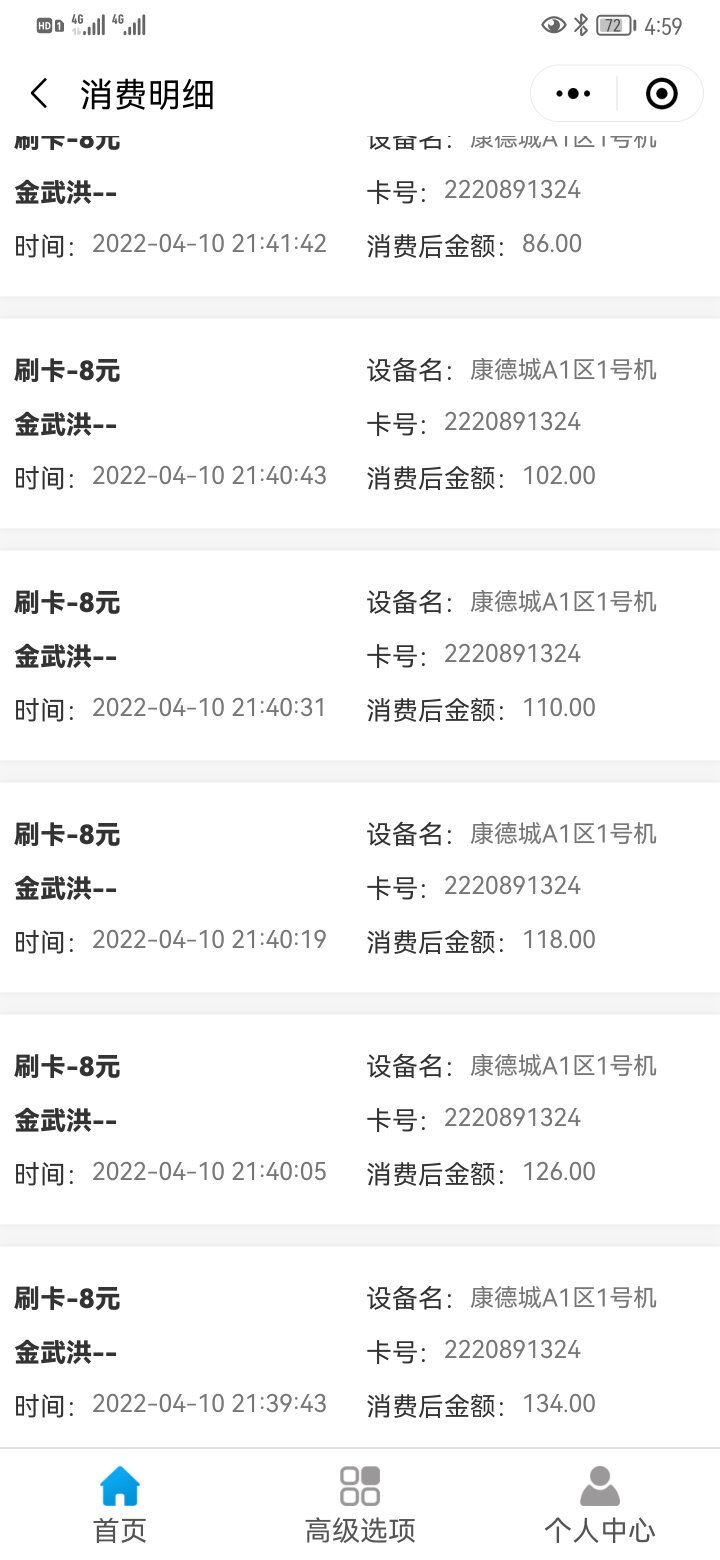Open the 高级选项 tab
Viewport: 720px width, 1560px height.
360,1504
